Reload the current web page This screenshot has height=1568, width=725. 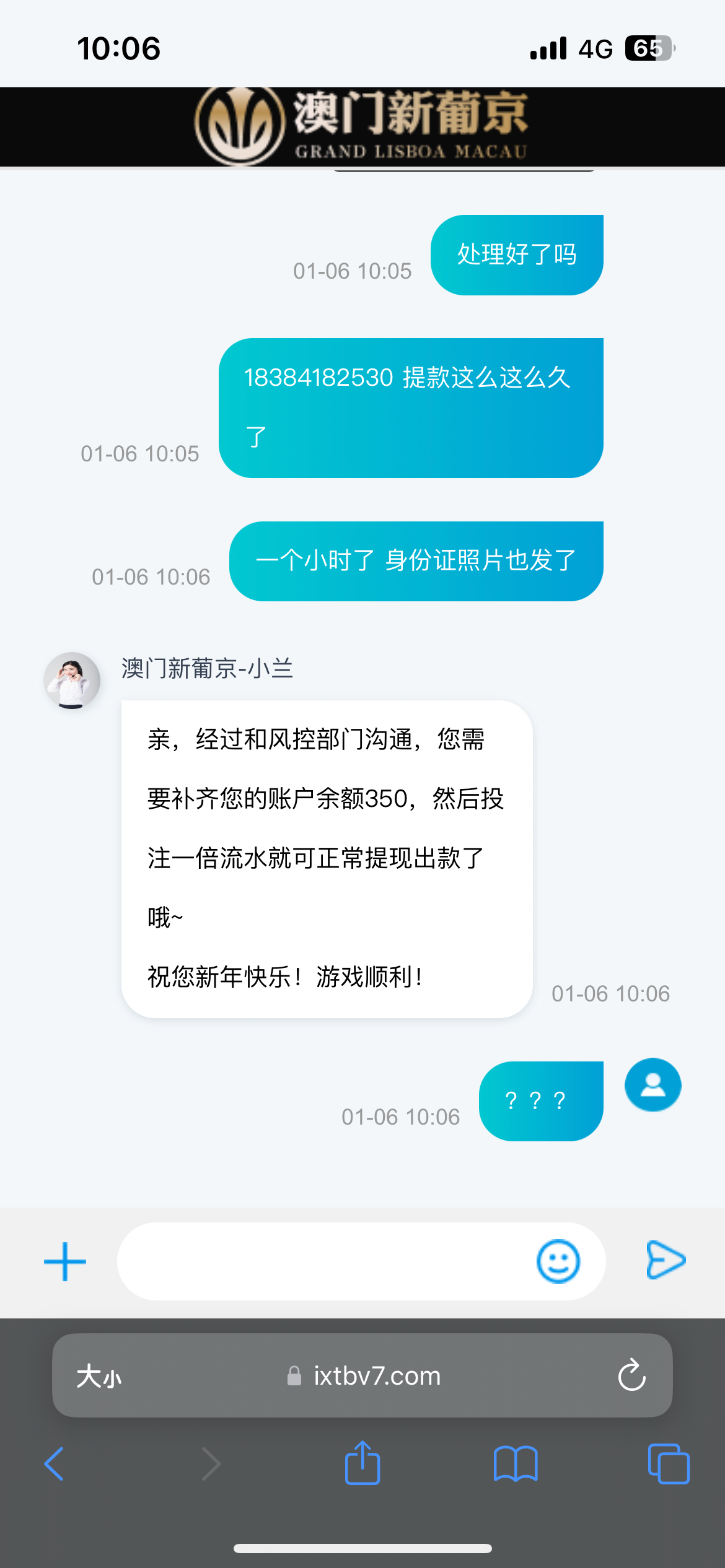click(631, 1376)
